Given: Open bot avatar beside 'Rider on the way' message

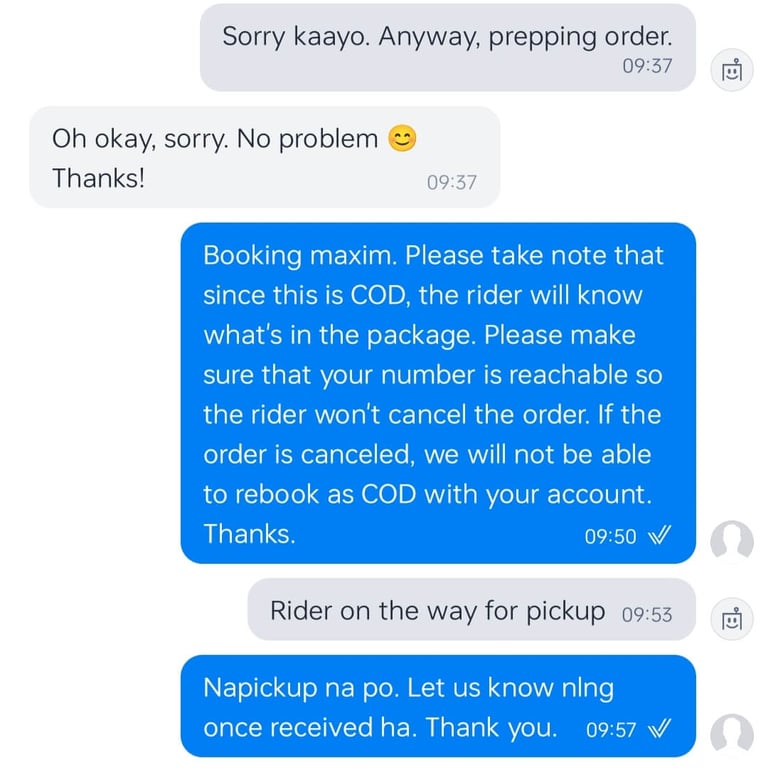Looking at the screenshot, I should click(x=732, y=618).
